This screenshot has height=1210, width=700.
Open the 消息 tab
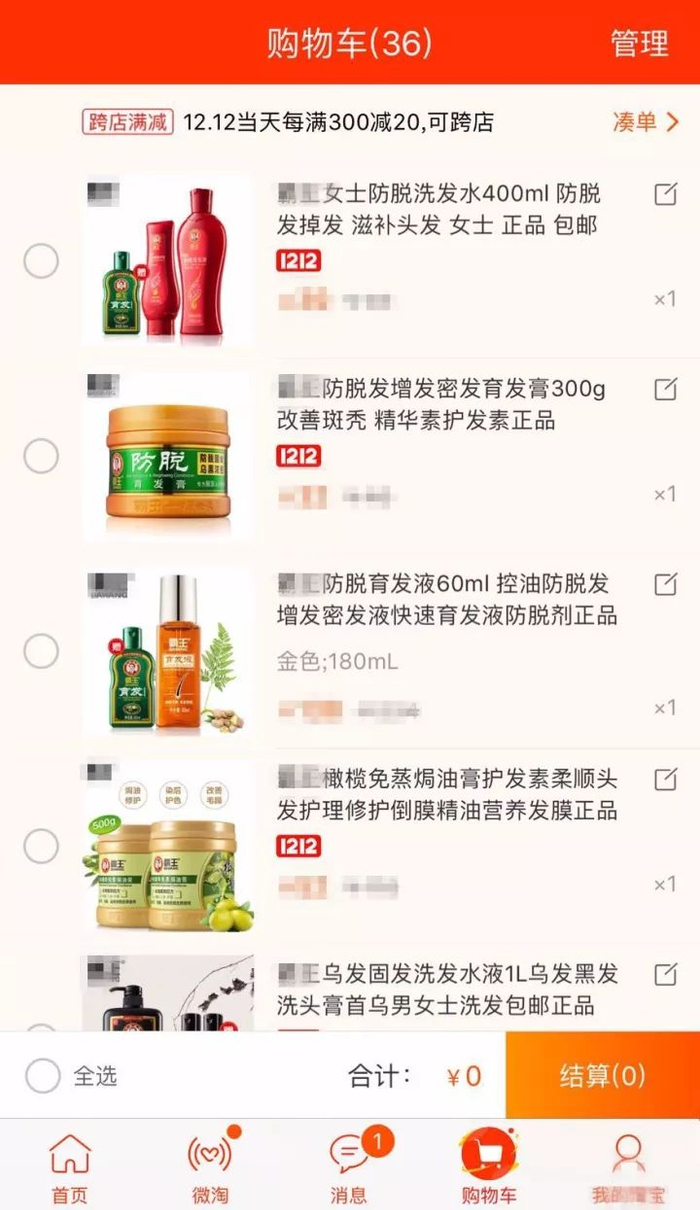coord(350,1167)
